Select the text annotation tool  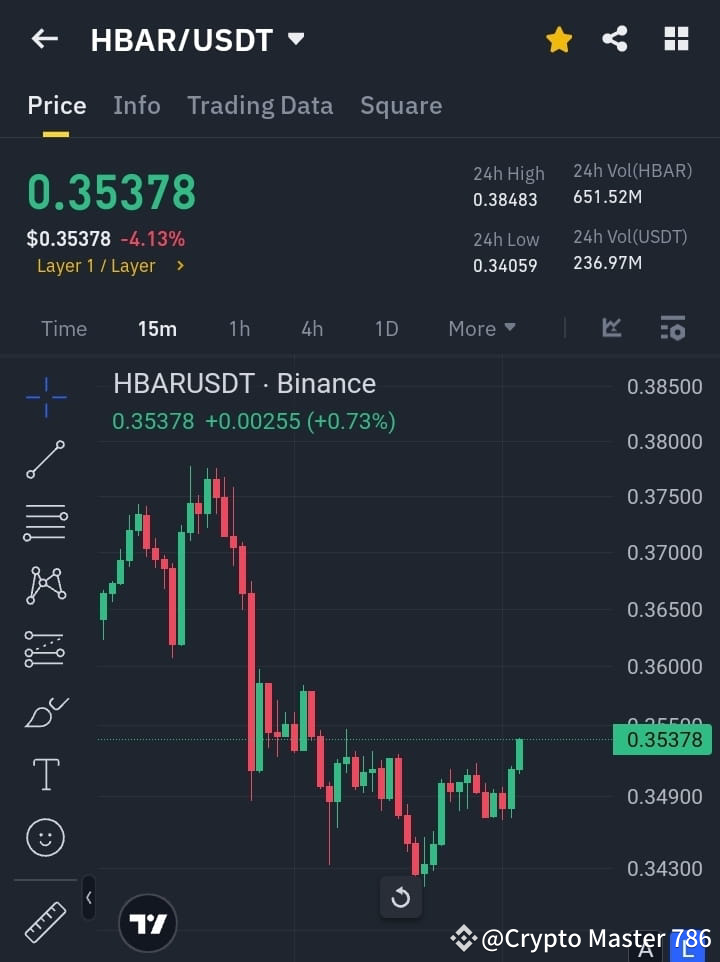45,774
